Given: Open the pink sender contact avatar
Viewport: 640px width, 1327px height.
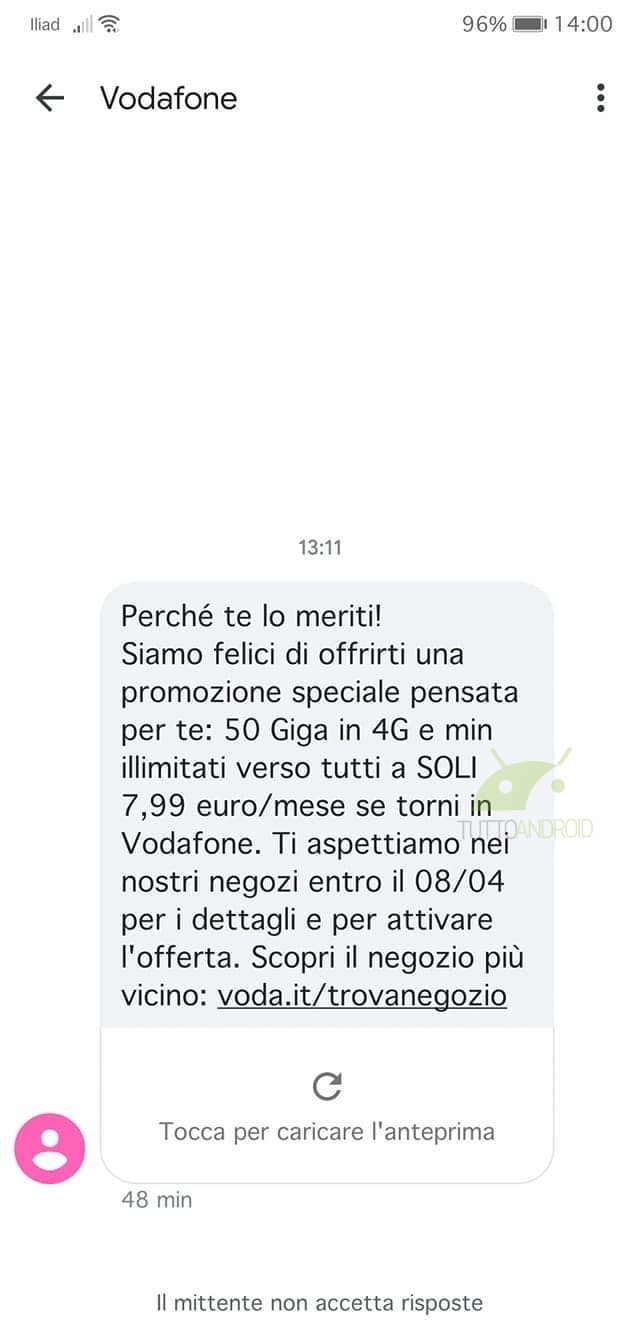Looking at the screenshot, I should pos(50,1149).
